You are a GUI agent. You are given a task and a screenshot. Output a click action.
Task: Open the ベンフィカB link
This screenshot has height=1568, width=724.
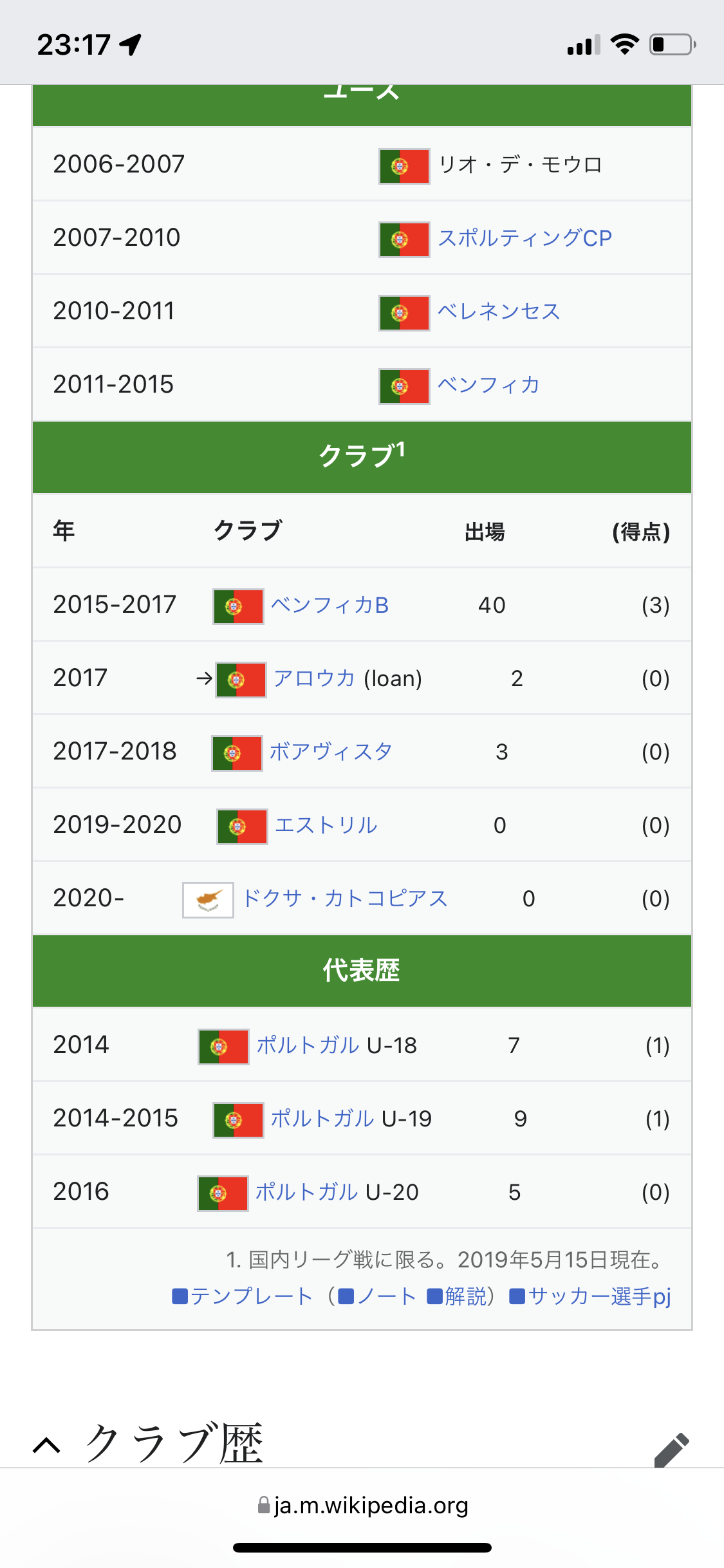pyautogui.click(x=330, y=605)
